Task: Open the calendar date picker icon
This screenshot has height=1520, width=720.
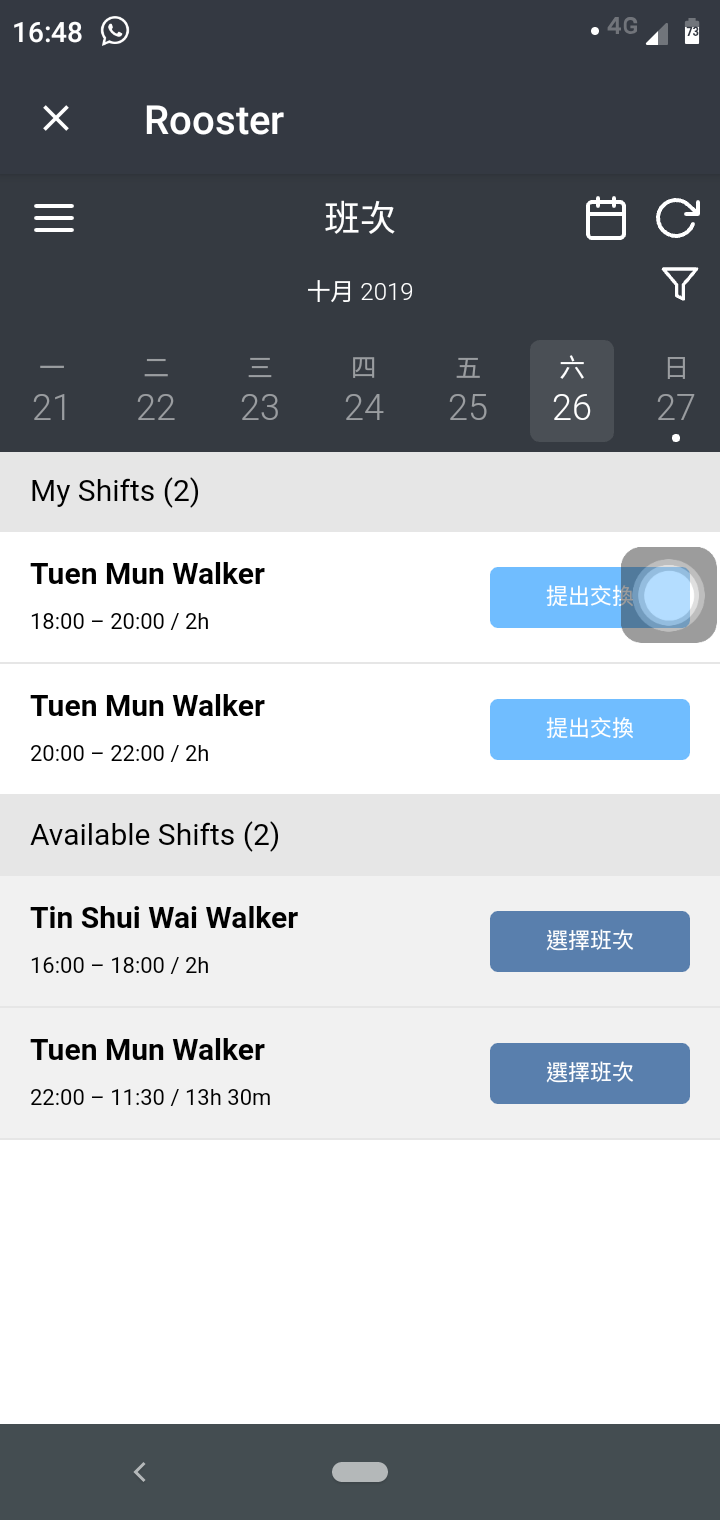Action: click(x=606, y=218)
